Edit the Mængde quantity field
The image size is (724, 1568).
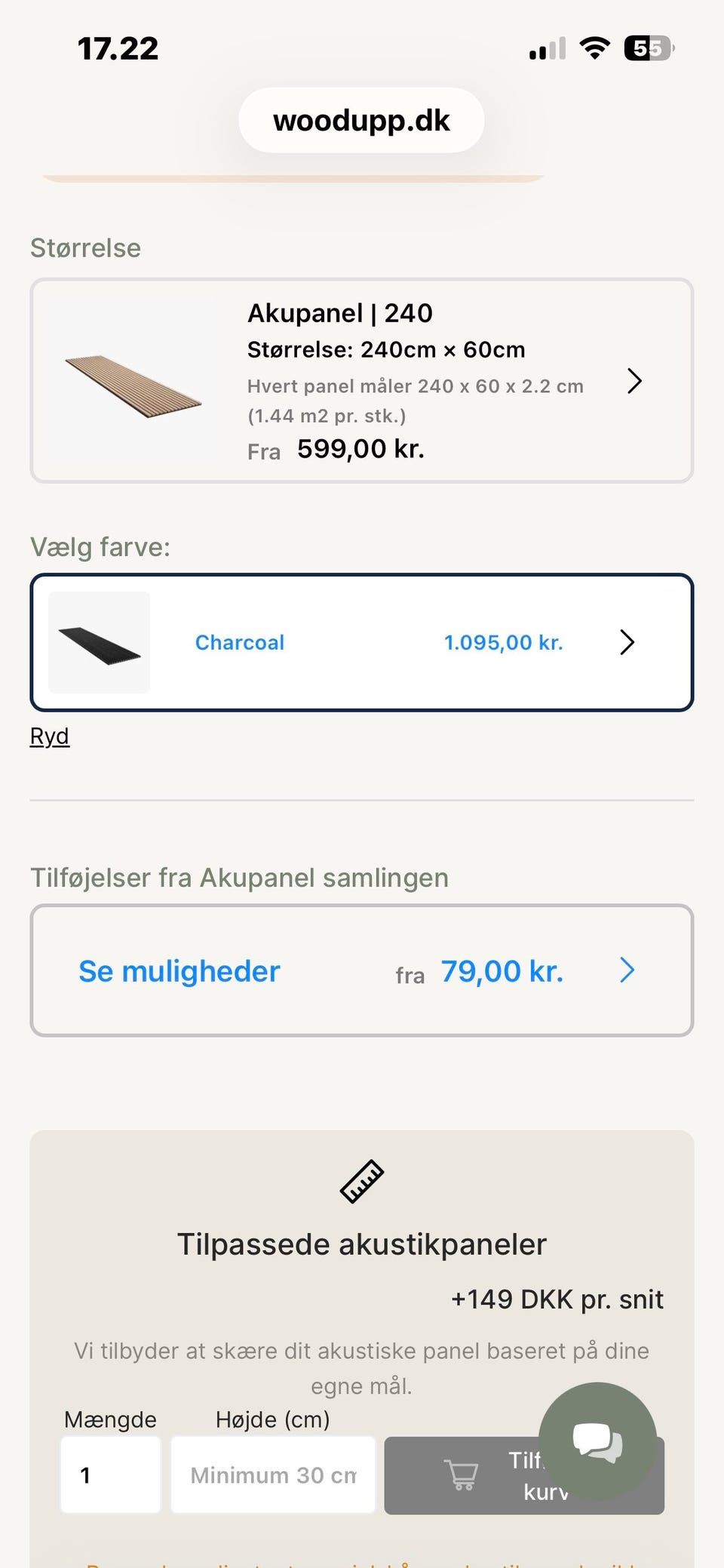[x=111, y=1474]
